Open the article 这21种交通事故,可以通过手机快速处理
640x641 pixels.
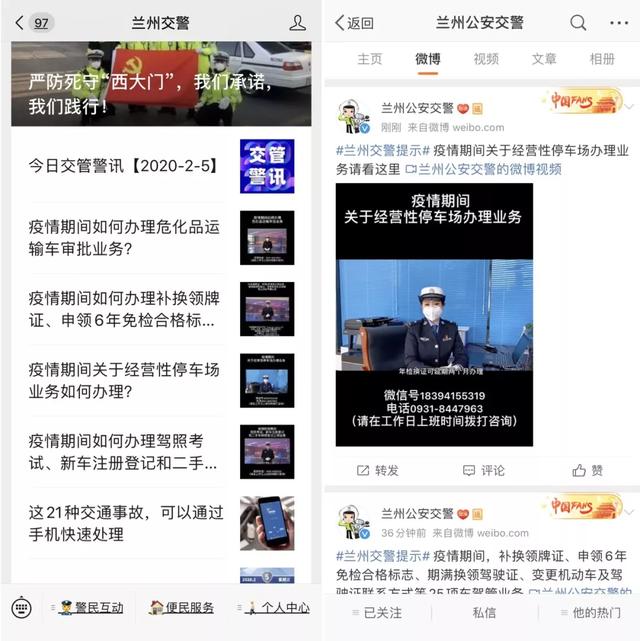[126, 523]
